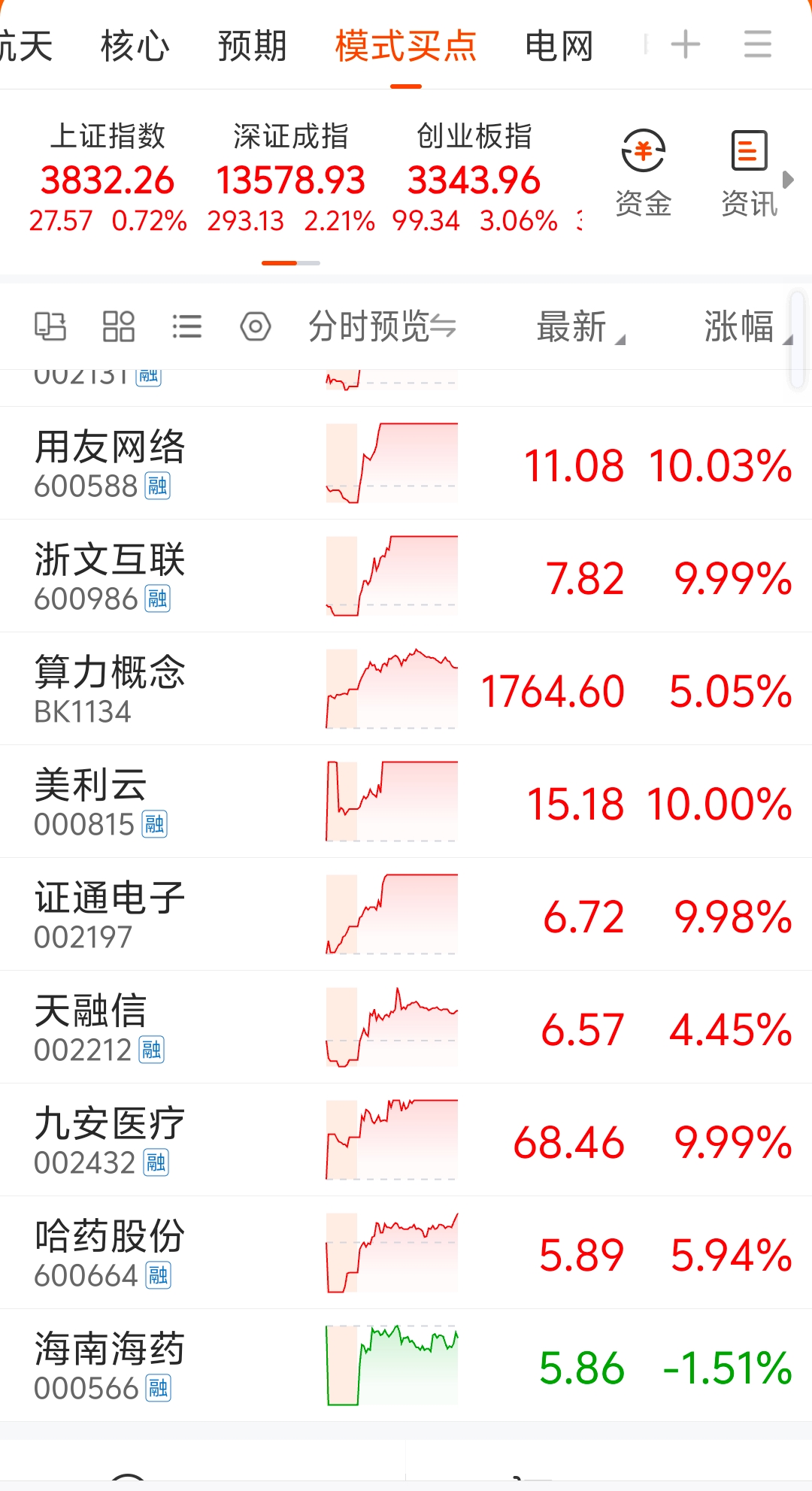This screenshot has height=1491, width=812.
Task: Add a new group with plus icon
Action: click(686, 44)
